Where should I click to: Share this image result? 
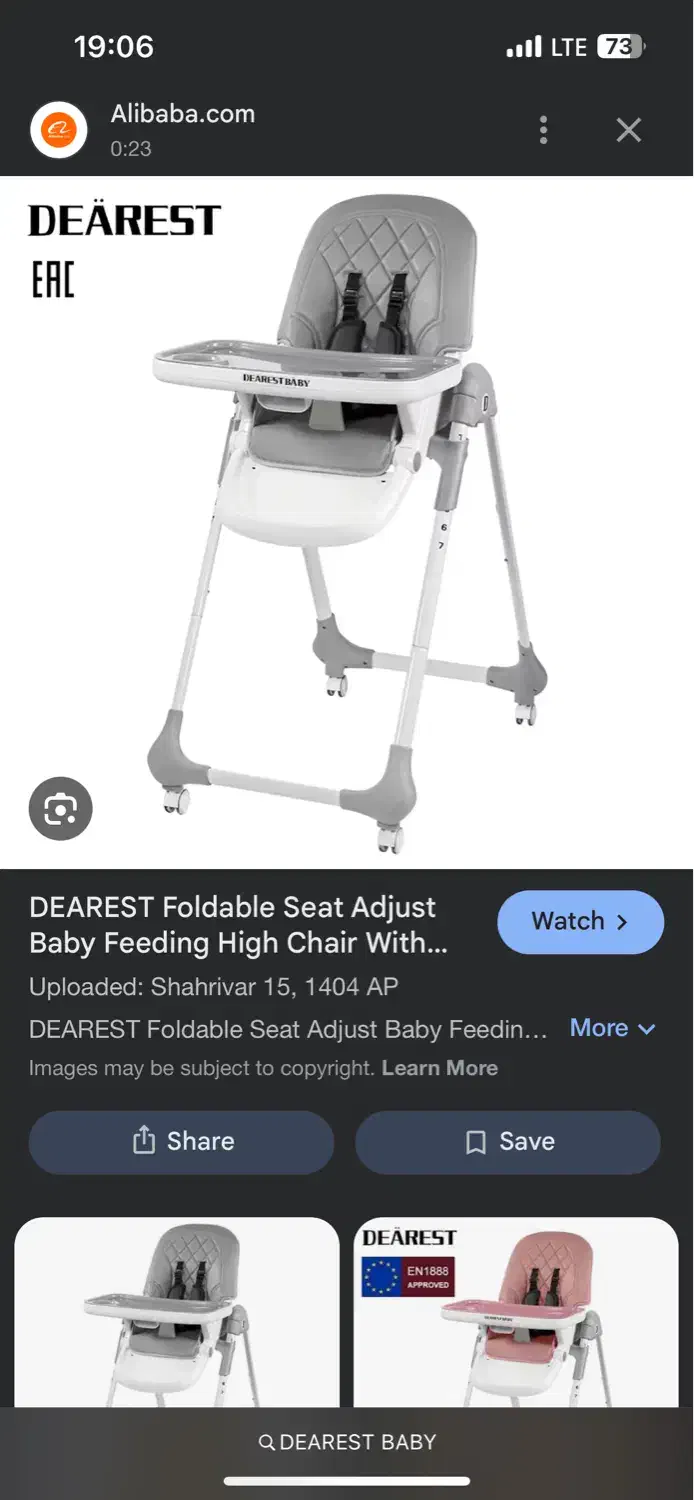182,1141
